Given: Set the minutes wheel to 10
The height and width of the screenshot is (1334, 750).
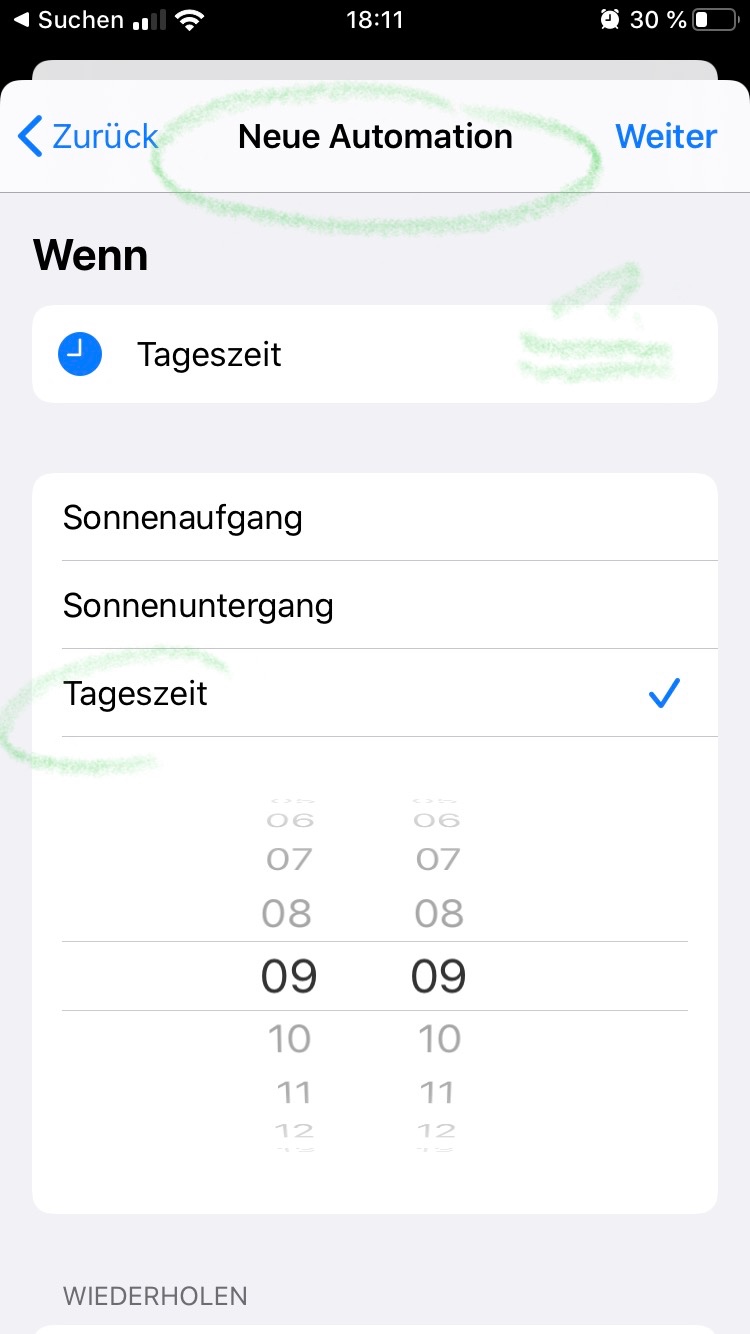Looking at the screenshot, I should click(x=439, y=1040).
